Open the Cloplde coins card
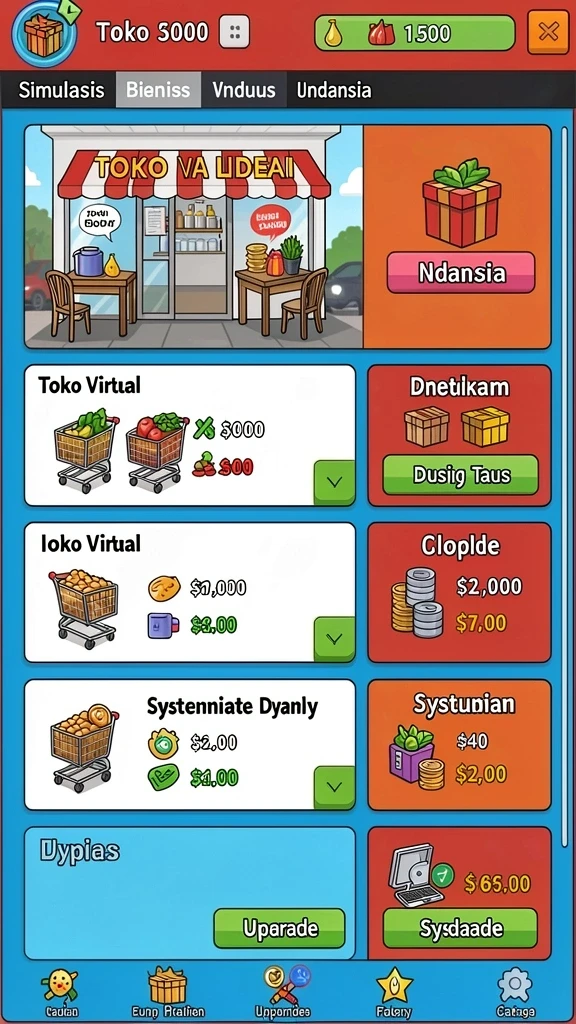The height and width of the screenshot is (1024, 576). [460, 592]
